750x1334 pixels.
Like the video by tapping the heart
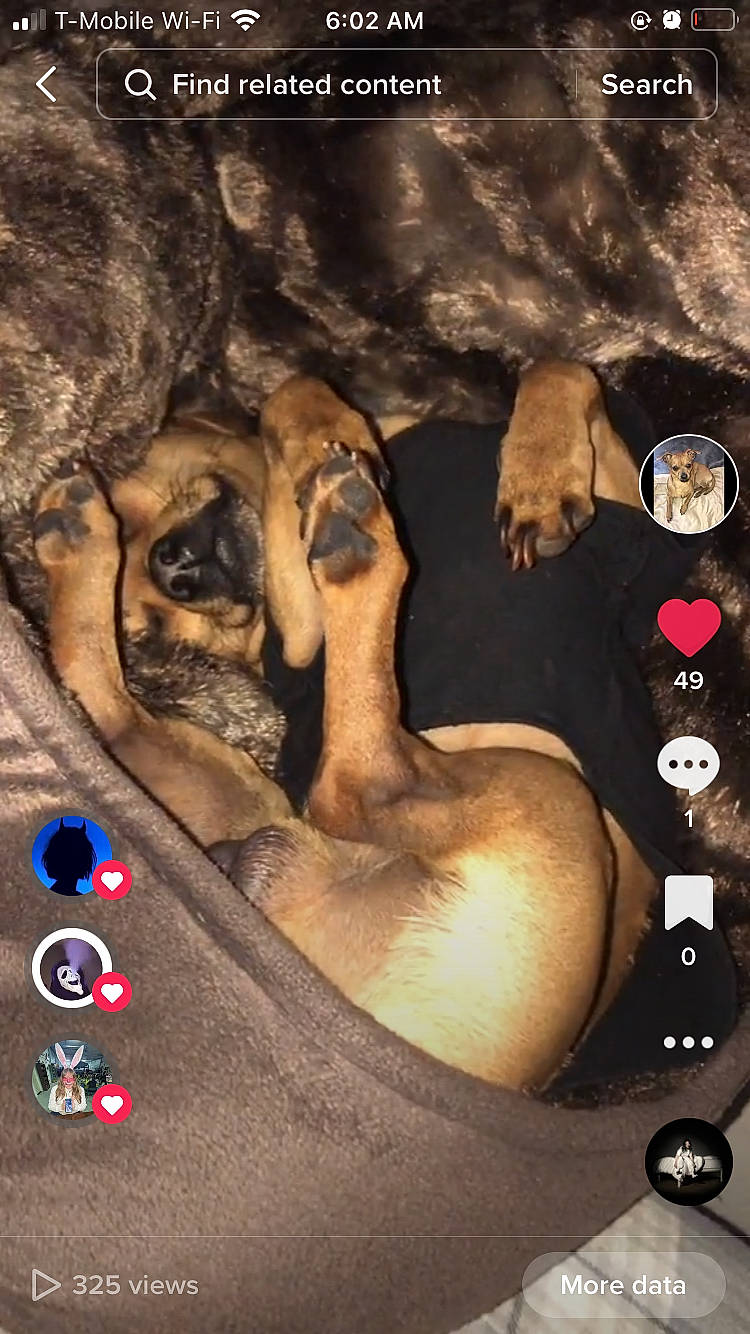pos(688,627)
